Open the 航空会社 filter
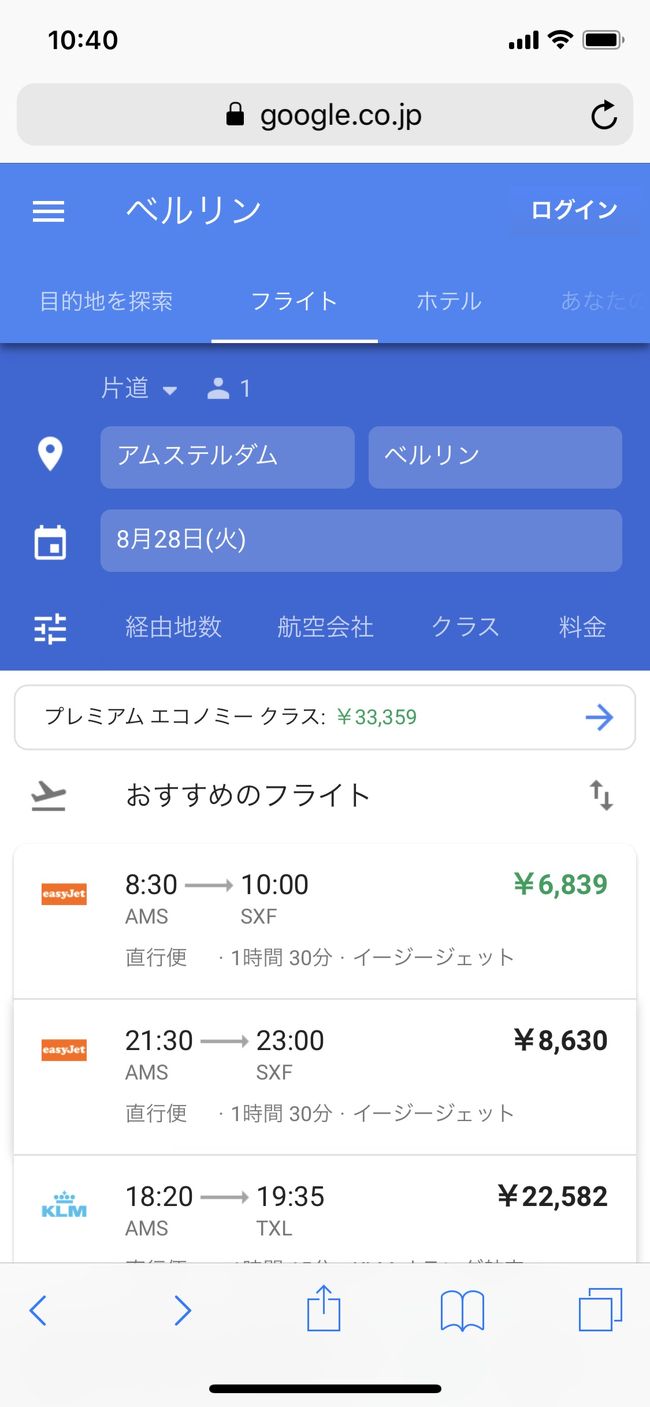 pos(325,627)
